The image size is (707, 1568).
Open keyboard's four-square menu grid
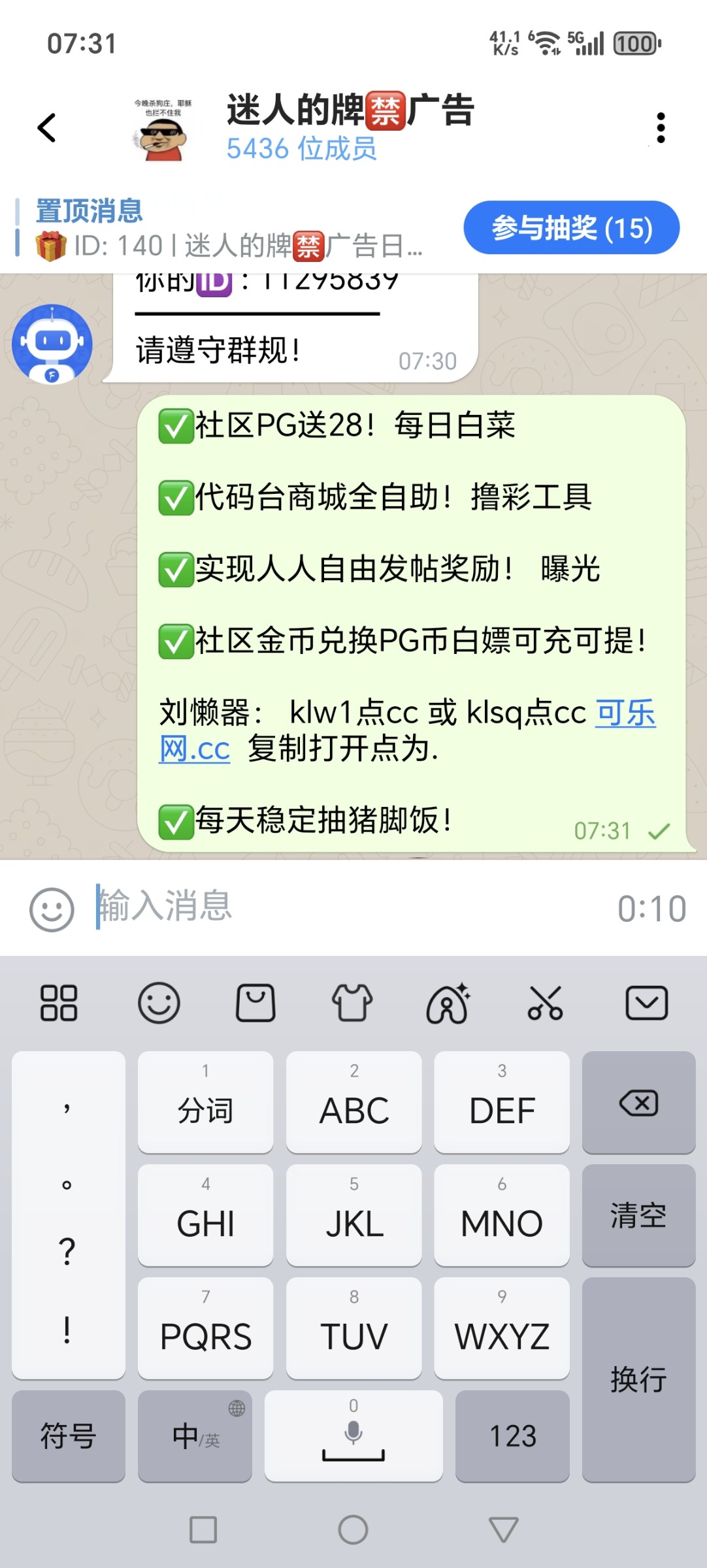[59, 1003]
